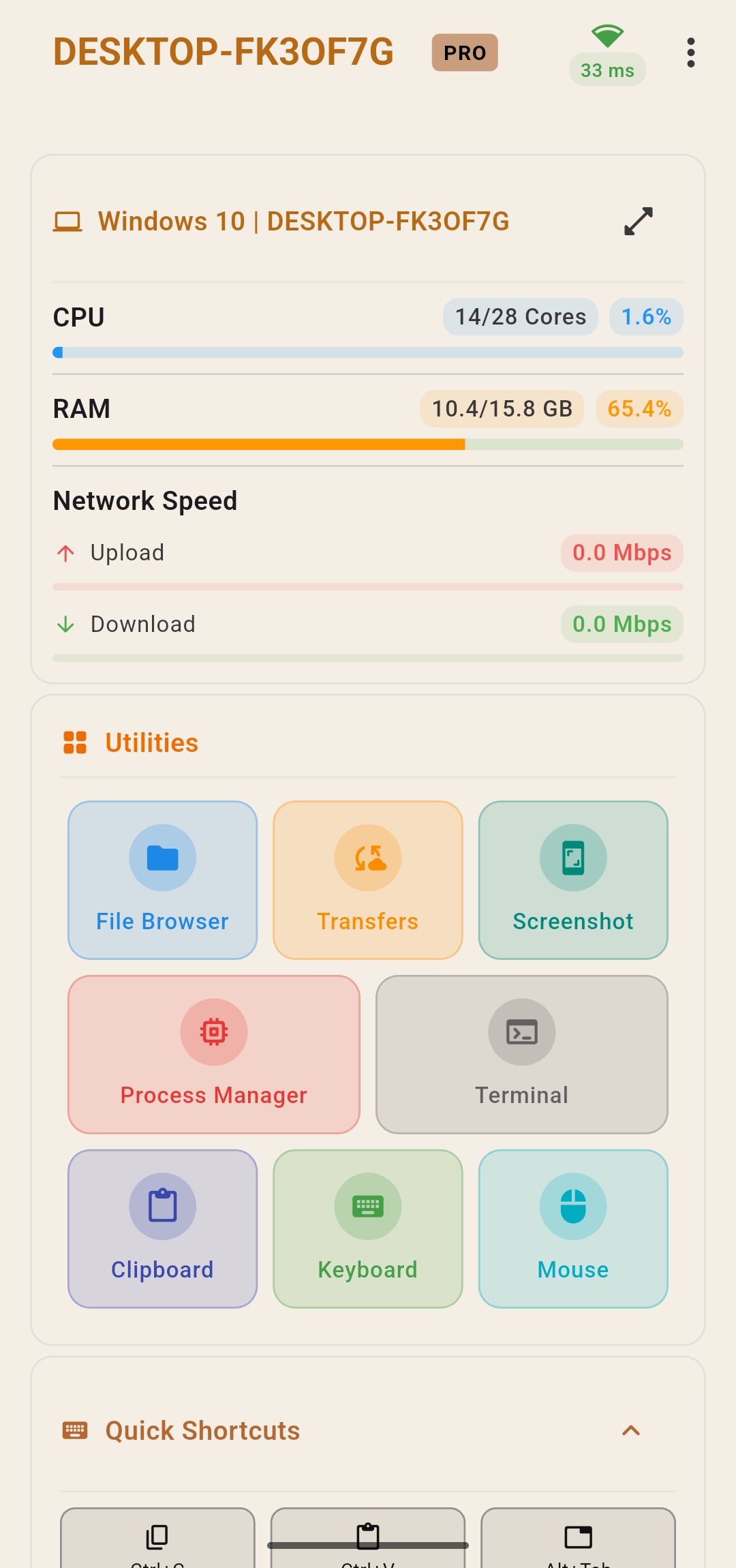Select the PRO badge
This screenshot has height=1568, width=736.
click(x=464, y=52)
